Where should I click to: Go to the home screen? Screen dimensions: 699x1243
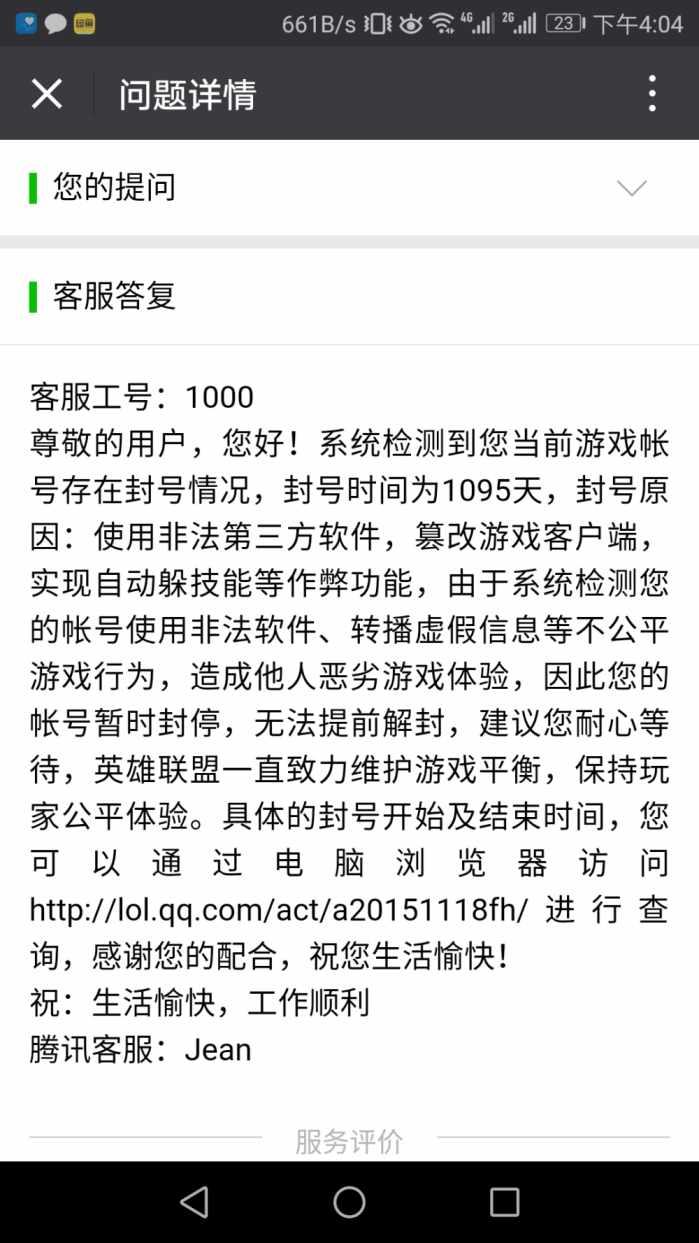[349, 1201]
